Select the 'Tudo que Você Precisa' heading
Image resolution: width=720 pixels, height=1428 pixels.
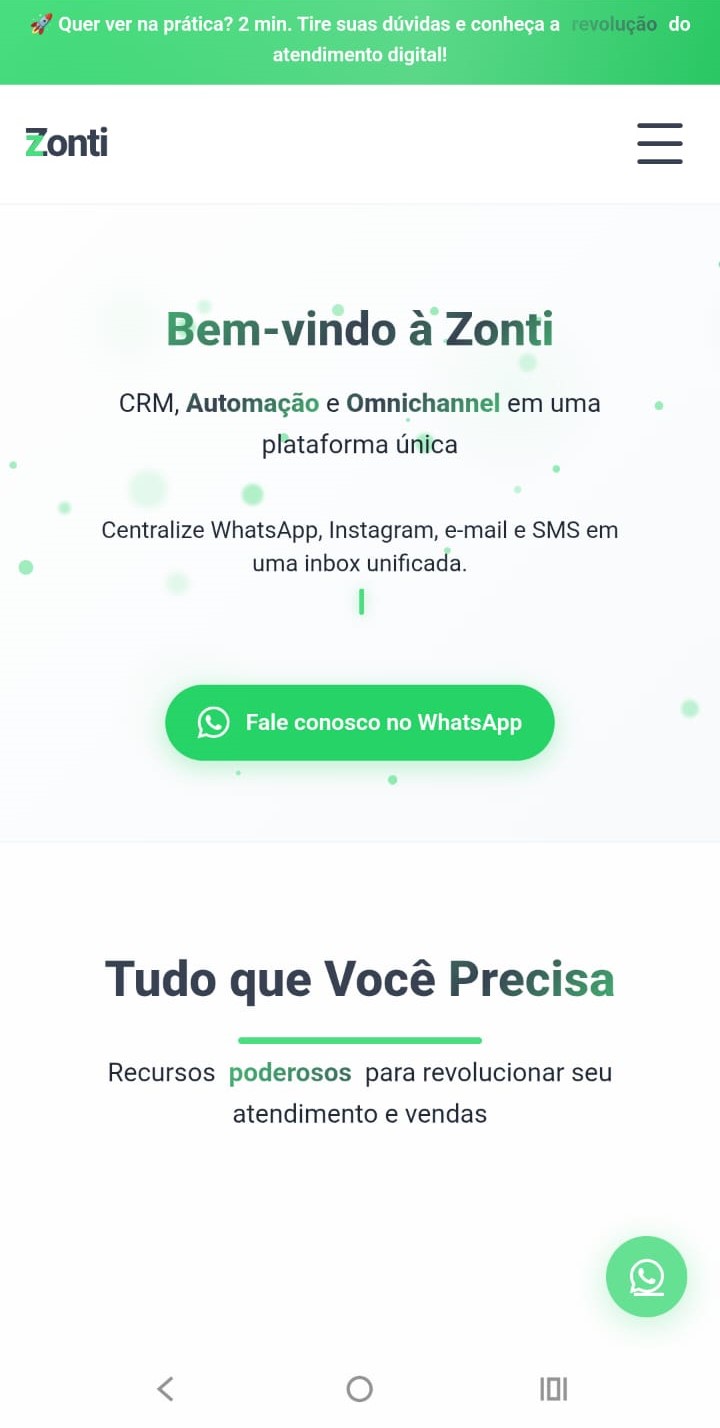(x=360, y=979)
